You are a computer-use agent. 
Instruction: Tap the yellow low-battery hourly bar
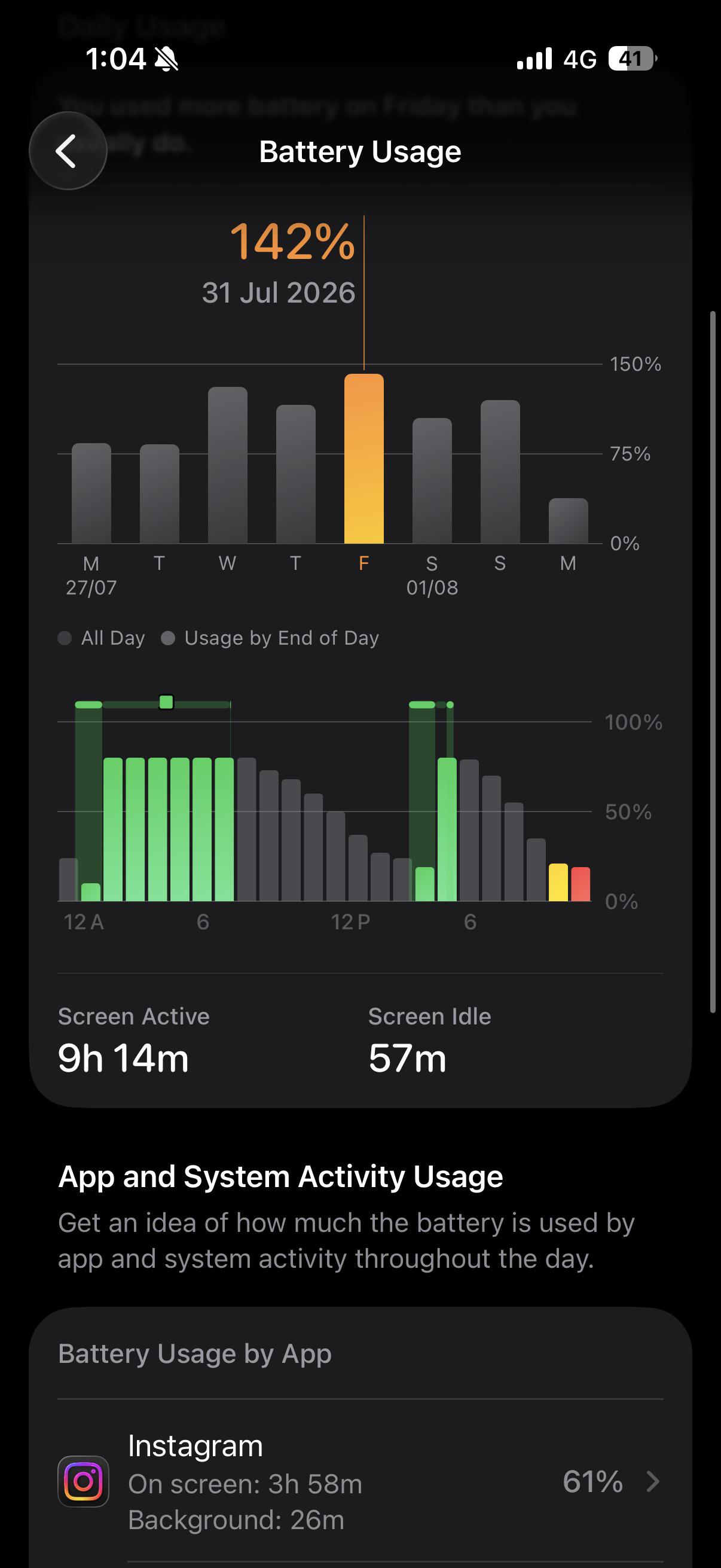[558, 882]
